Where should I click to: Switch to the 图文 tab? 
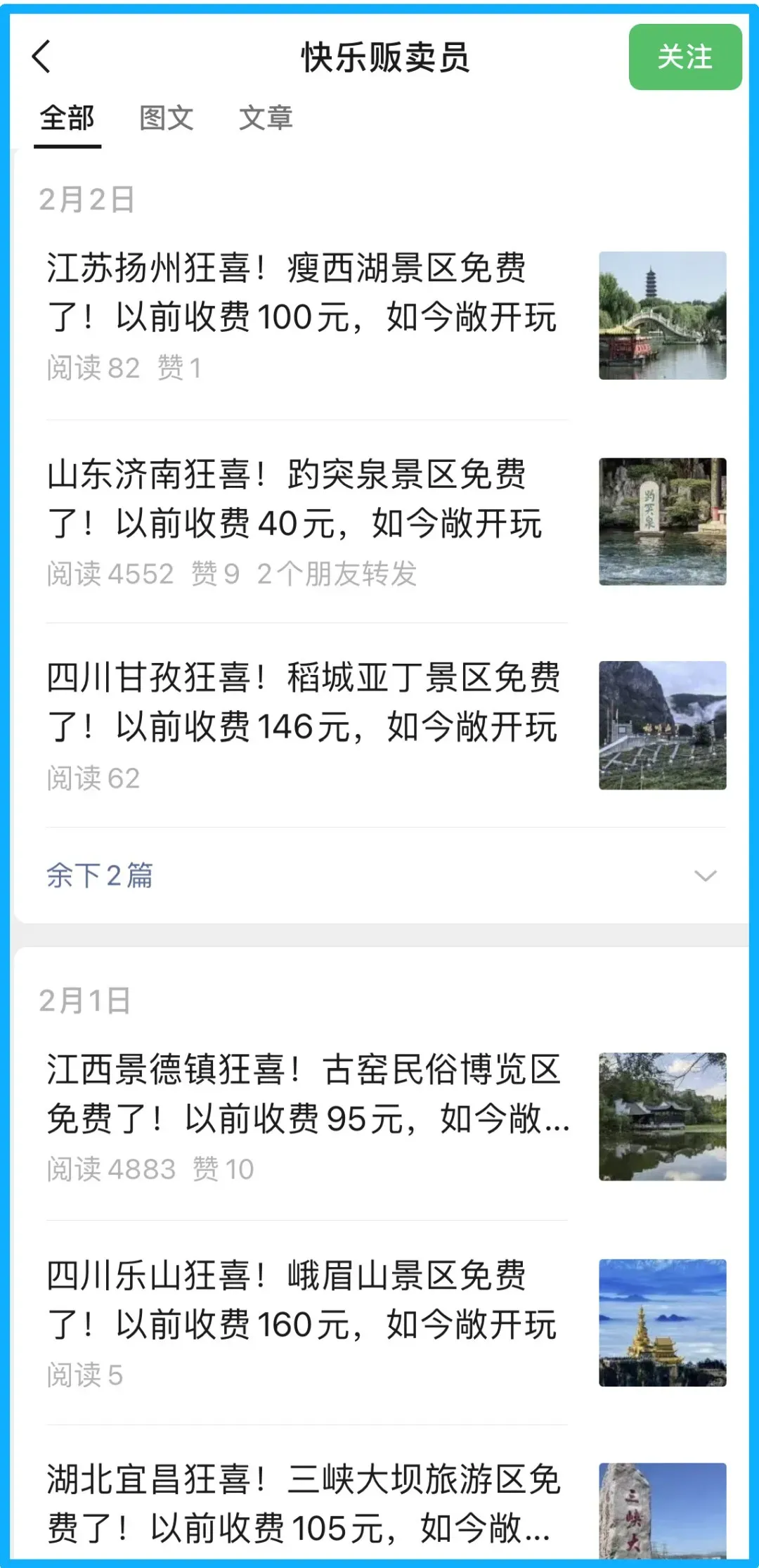(166, 118)
